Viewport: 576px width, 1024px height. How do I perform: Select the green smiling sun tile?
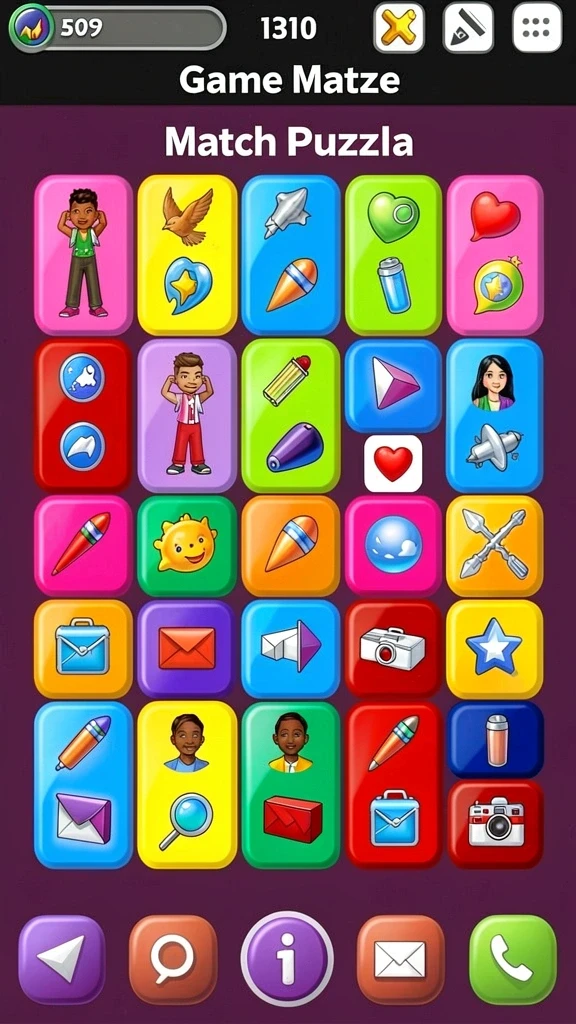click(186, 545)
